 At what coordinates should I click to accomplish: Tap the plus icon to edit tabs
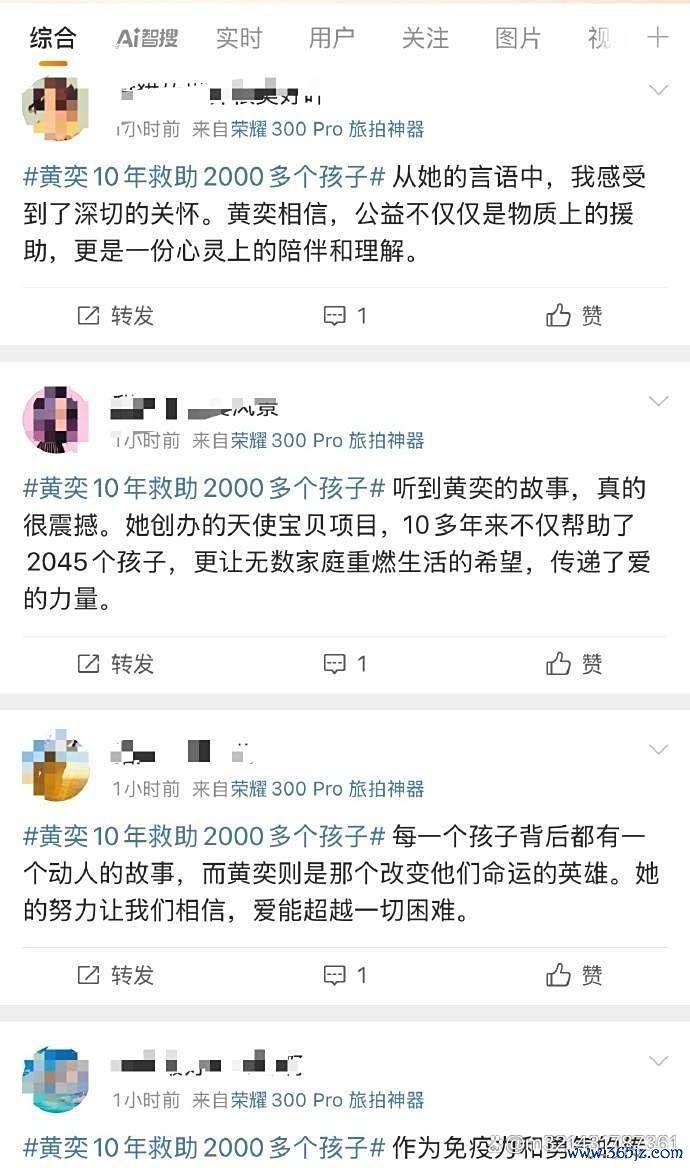click(x=657, y=38)
